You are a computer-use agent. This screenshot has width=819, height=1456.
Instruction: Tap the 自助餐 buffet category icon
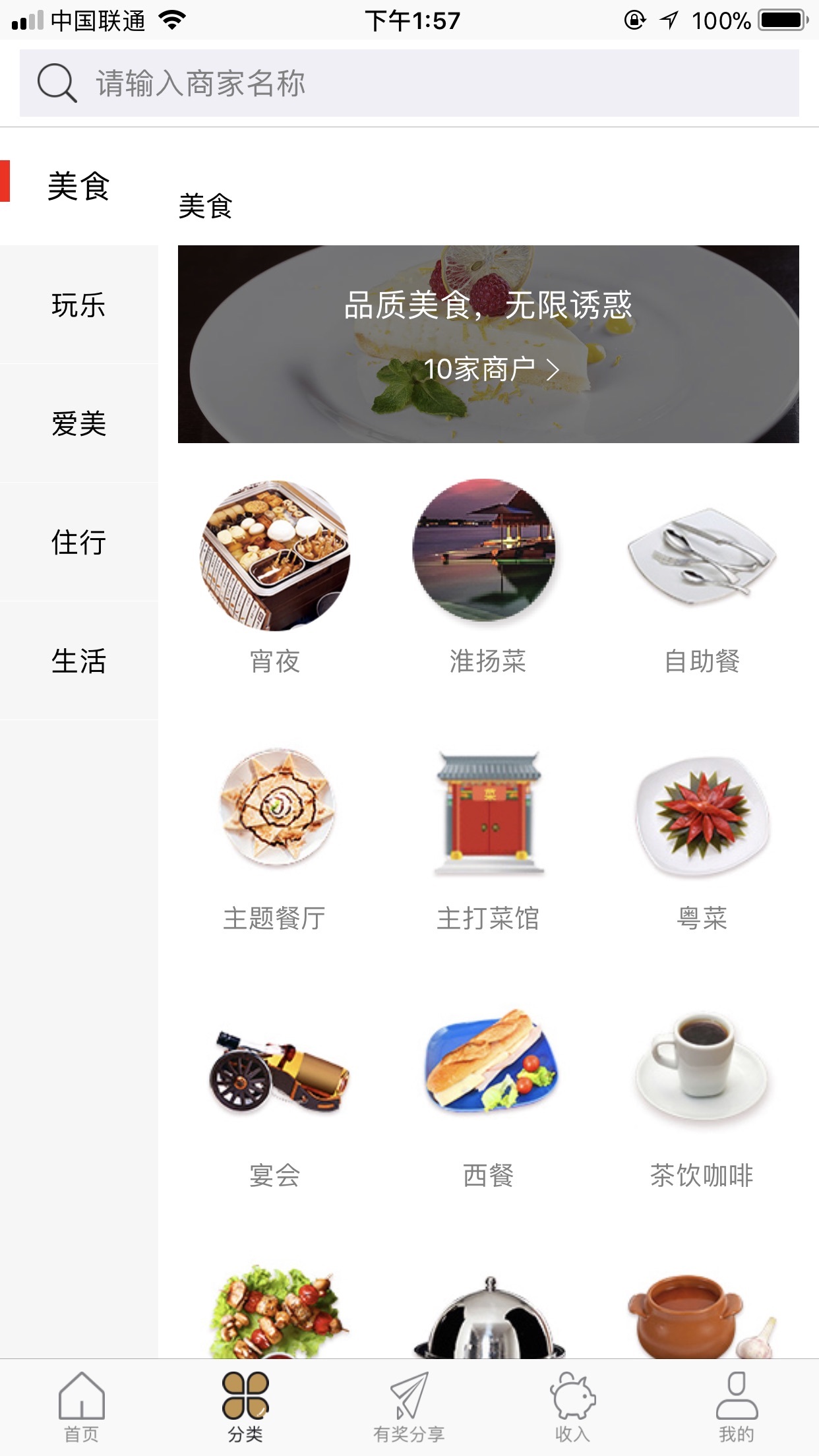pyautogui.click(x=701, y=557)
